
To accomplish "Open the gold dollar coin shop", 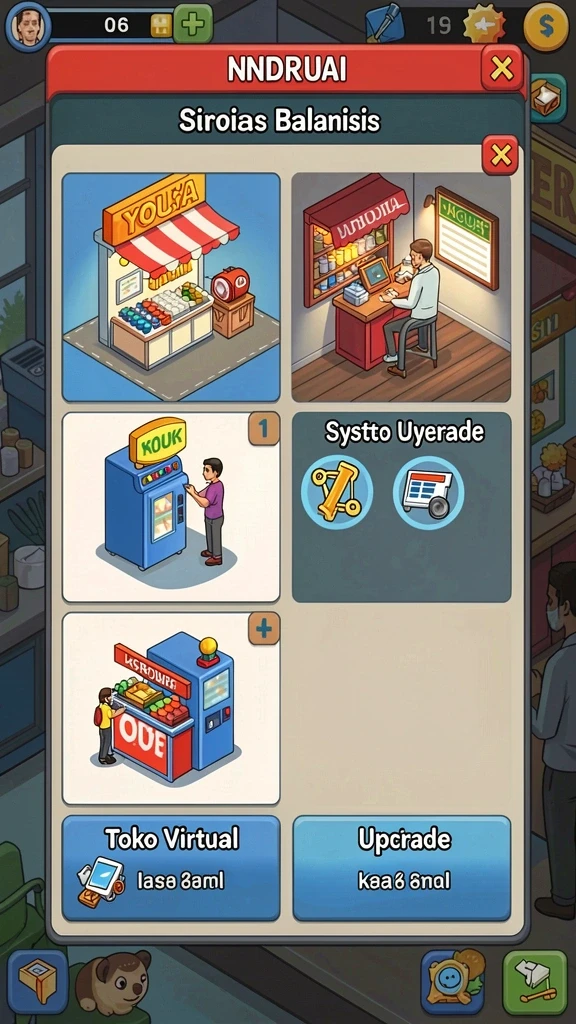I will pyautogui.click(x=546, y=26).
